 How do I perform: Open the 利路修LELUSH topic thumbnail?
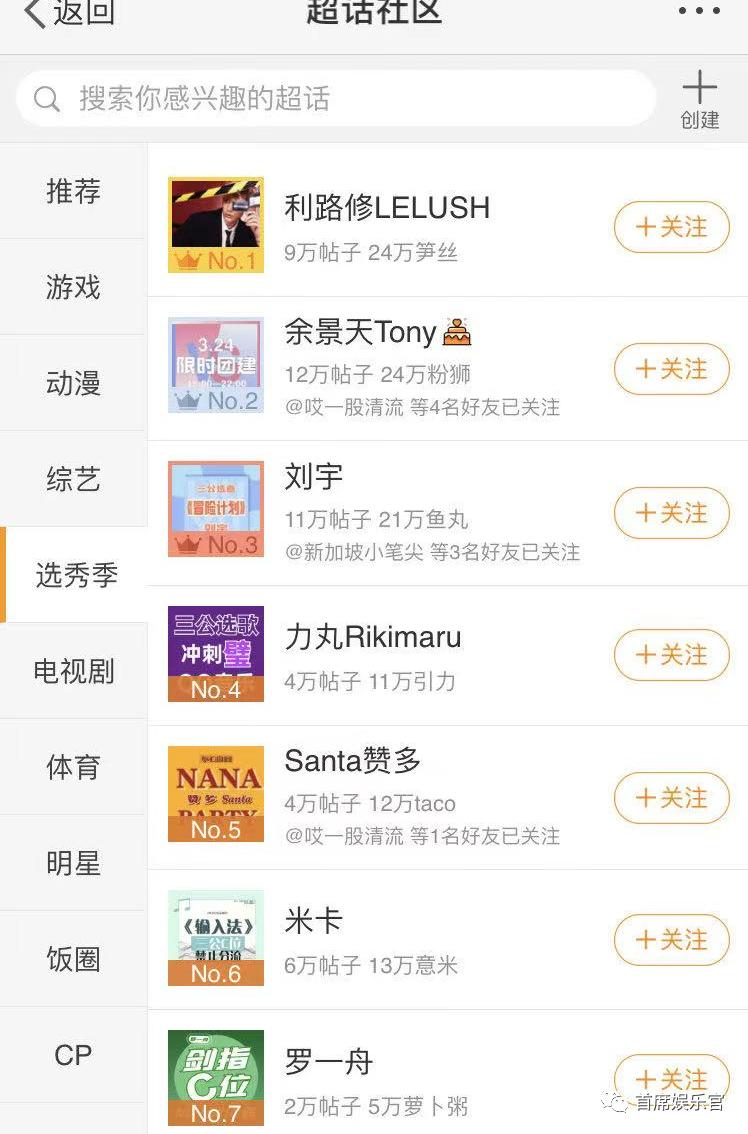216,222
